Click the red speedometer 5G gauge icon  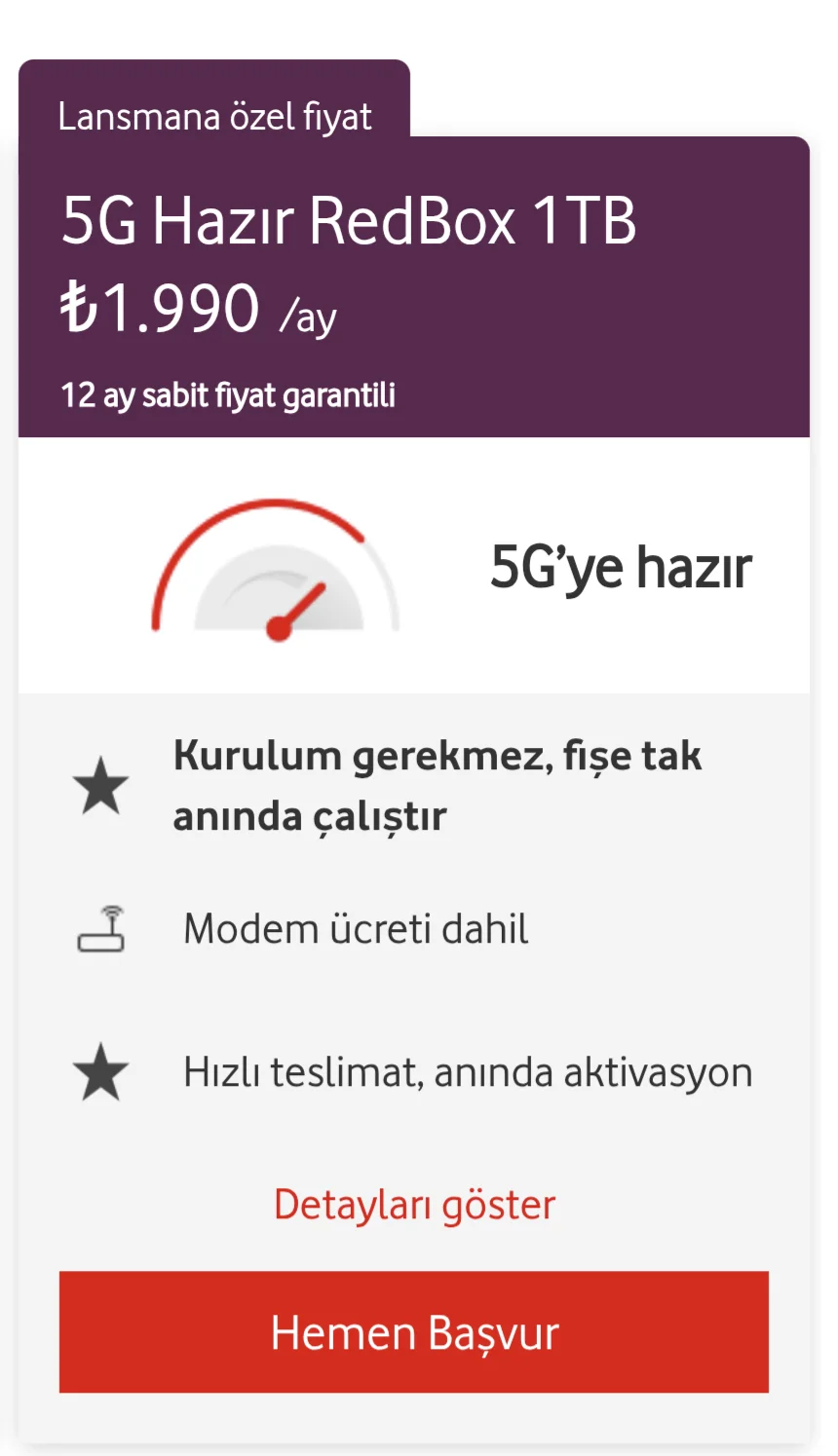(276, 570)
